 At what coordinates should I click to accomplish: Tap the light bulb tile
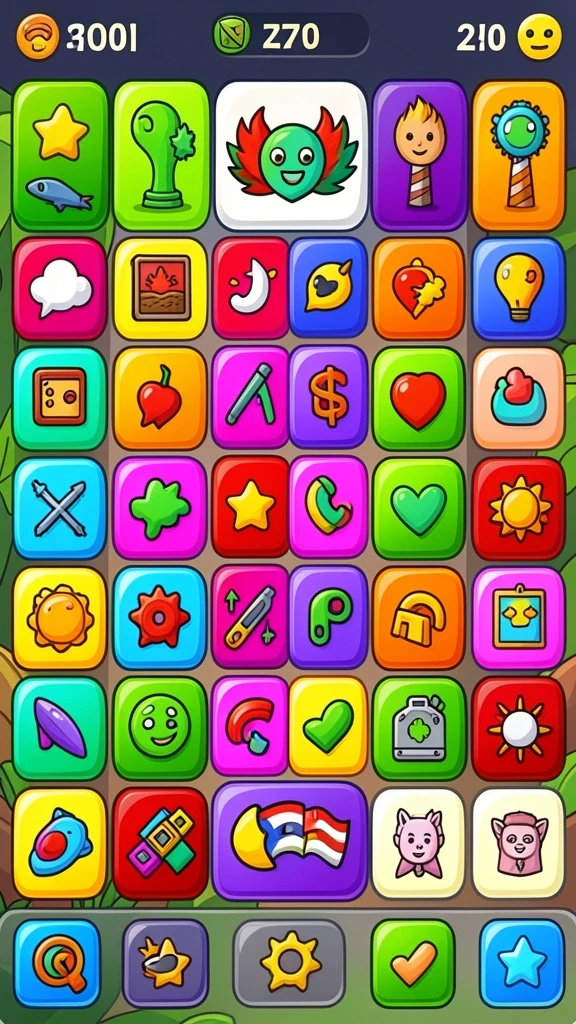519,288
